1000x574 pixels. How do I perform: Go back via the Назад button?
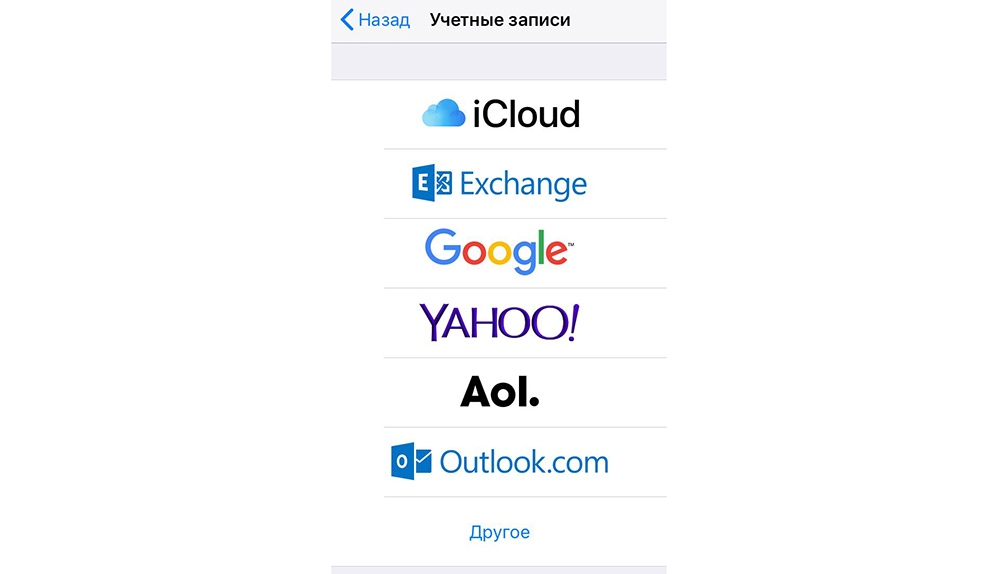click(x=375, y=20)
